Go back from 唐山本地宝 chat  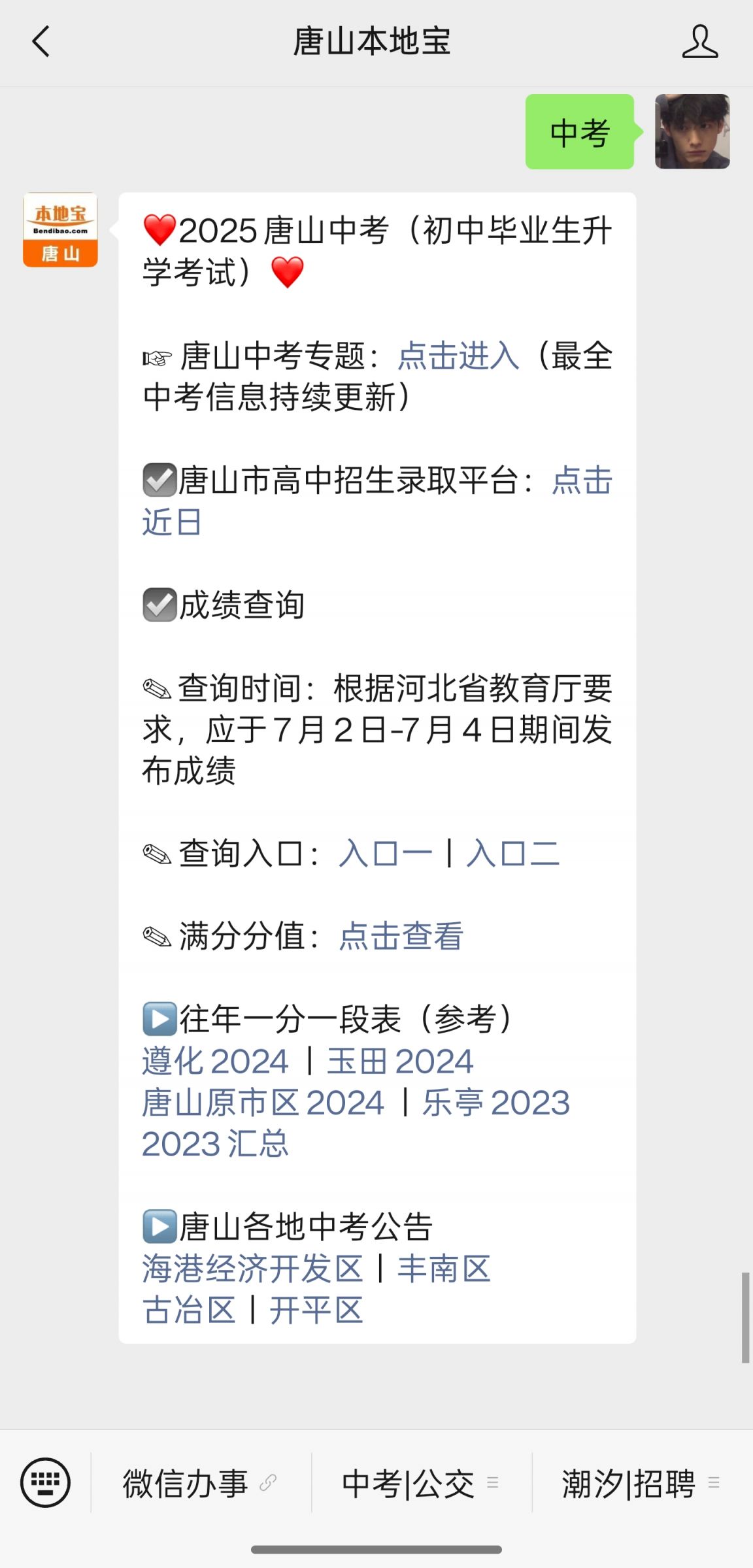click(x=41, y=42)
